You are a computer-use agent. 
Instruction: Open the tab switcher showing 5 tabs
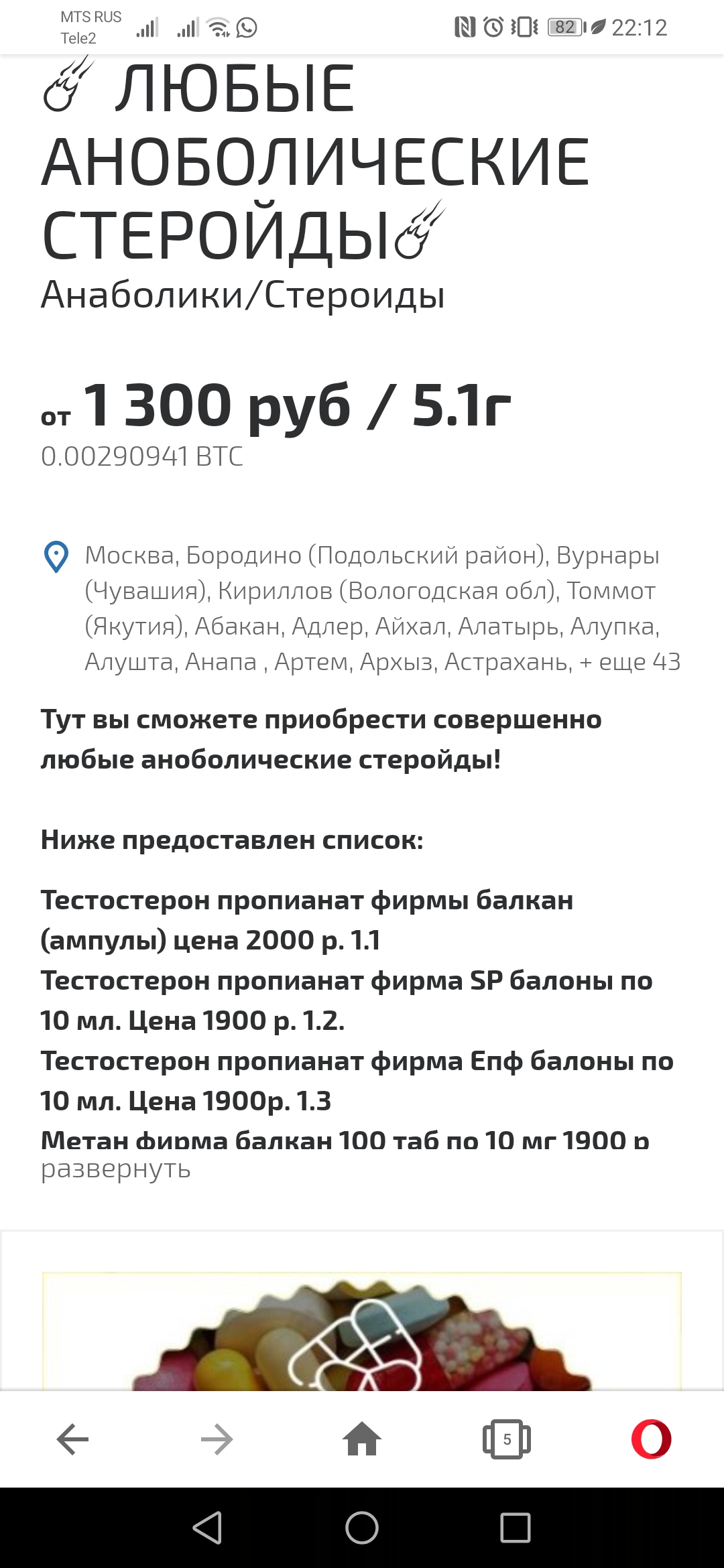coord(507,1439)
